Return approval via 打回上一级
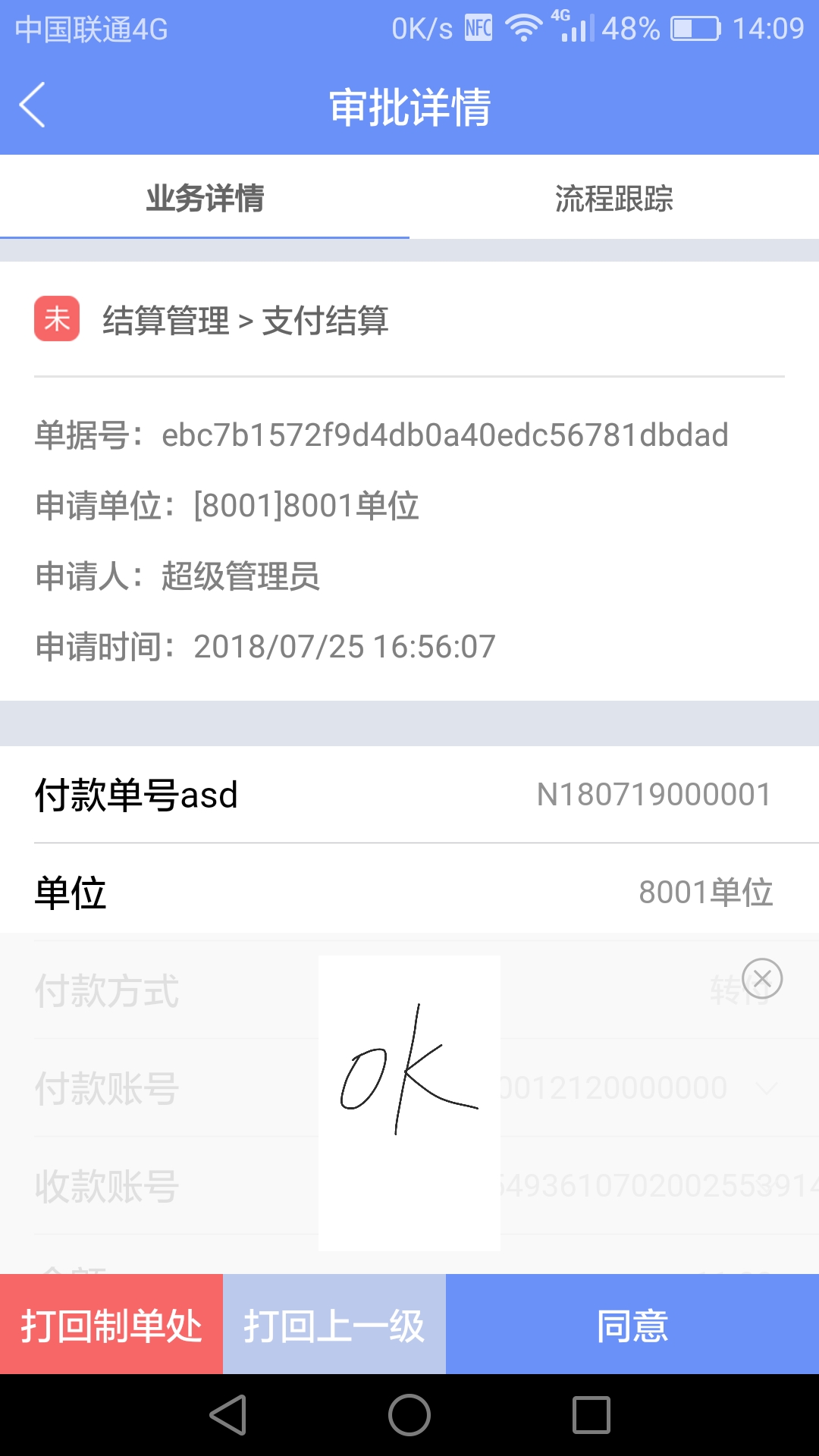This screenshot has width=819, height=1456. pyautogui.click(x=334, y=1325)
